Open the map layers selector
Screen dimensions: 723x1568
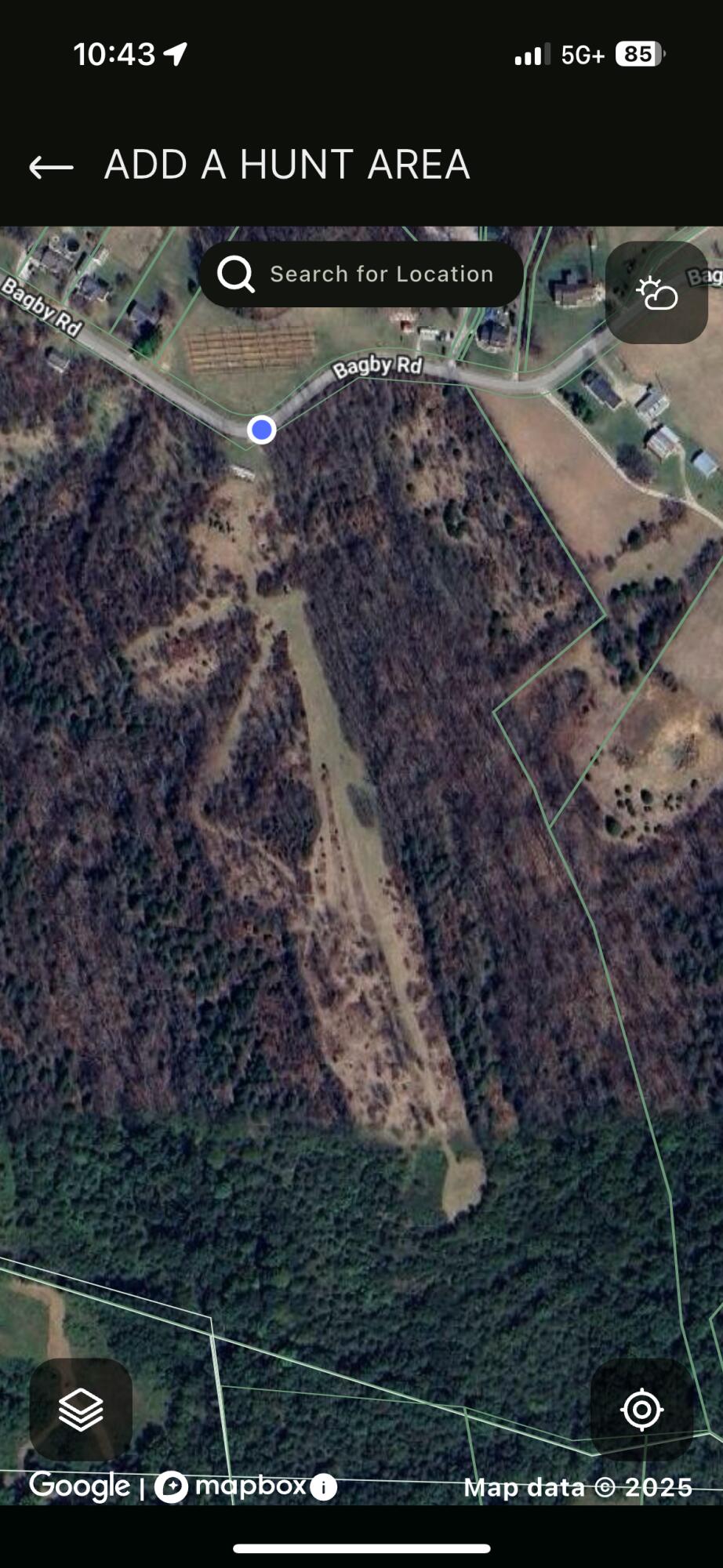click(81, 1409)
